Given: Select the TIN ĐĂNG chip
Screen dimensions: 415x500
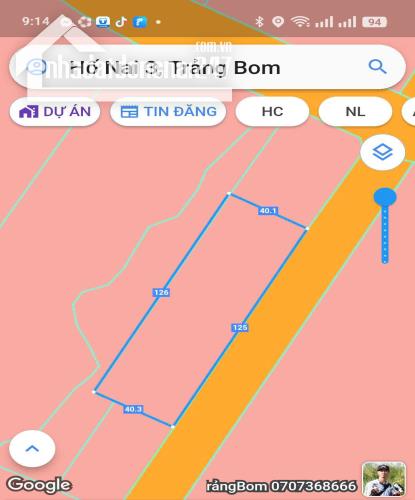Looking at the screenshot, I should (168, 112).
